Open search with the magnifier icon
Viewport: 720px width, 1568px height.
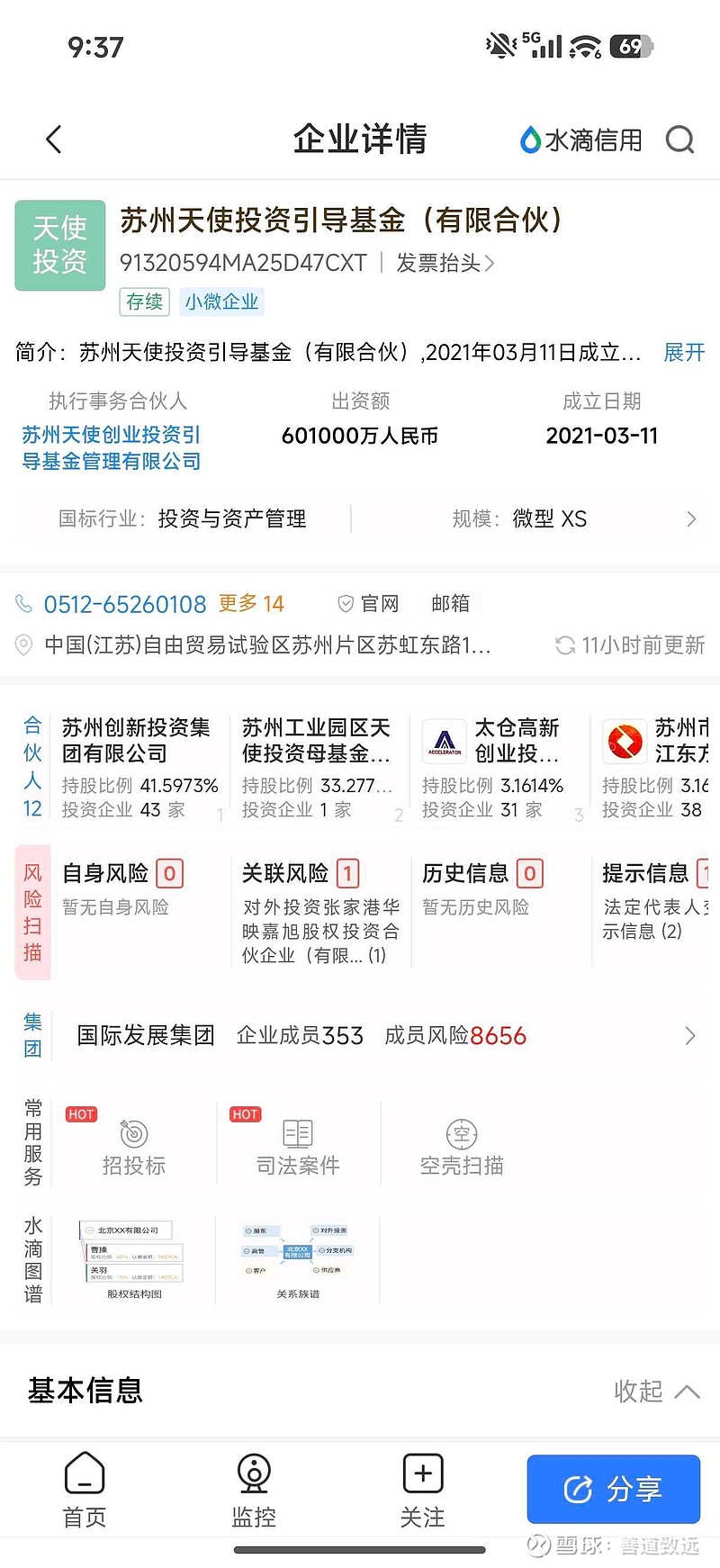coord(680,140)
